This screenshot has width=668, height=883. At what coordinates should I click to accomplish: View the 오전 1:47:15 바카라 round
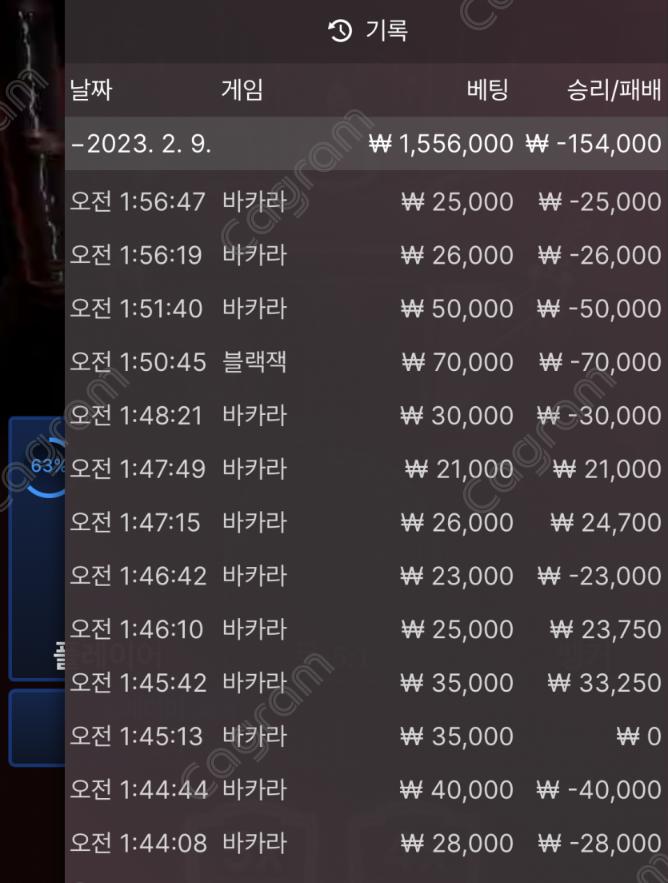366,522
